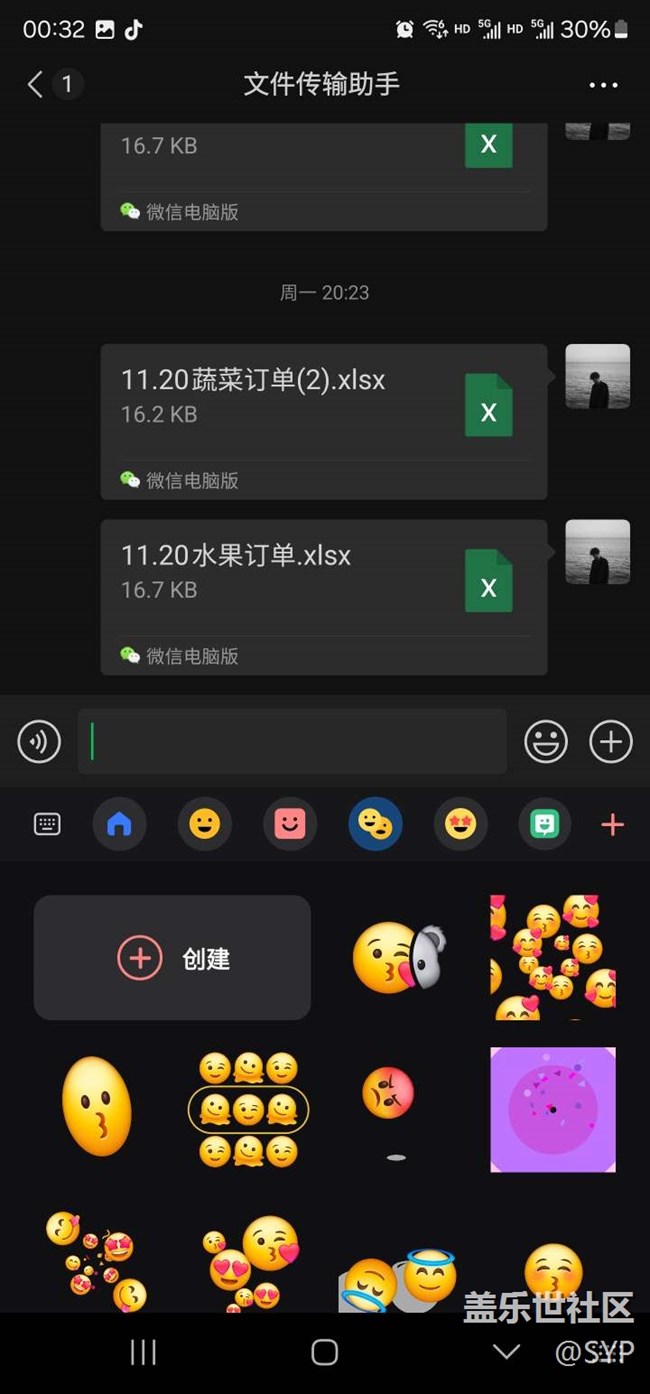650x1394 pixels.
Task: Open the three-dot chat menu
Action: coord(603,85)
